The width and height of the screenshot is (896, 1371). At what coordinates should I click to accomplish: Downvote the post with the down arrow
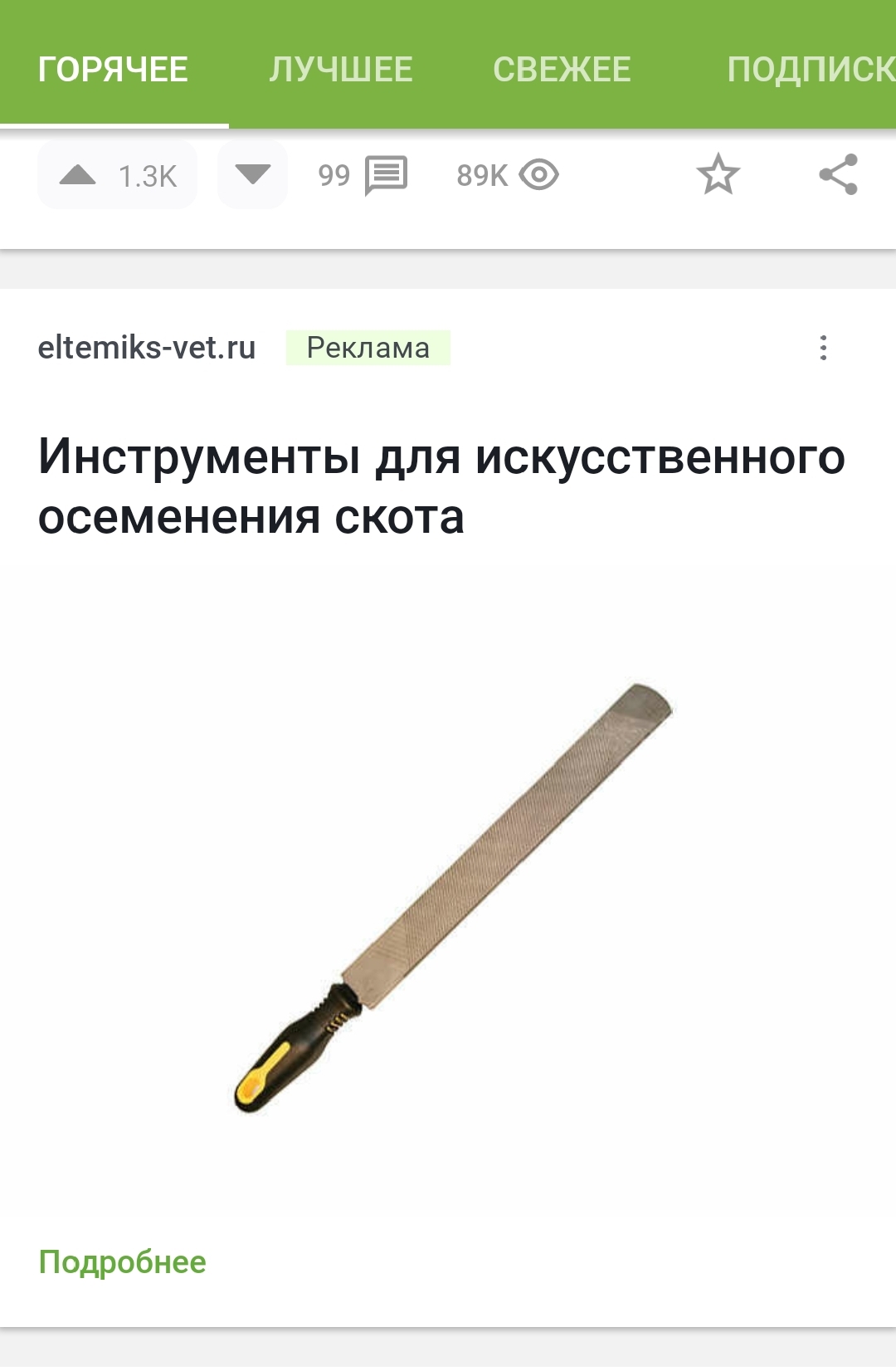253,175
